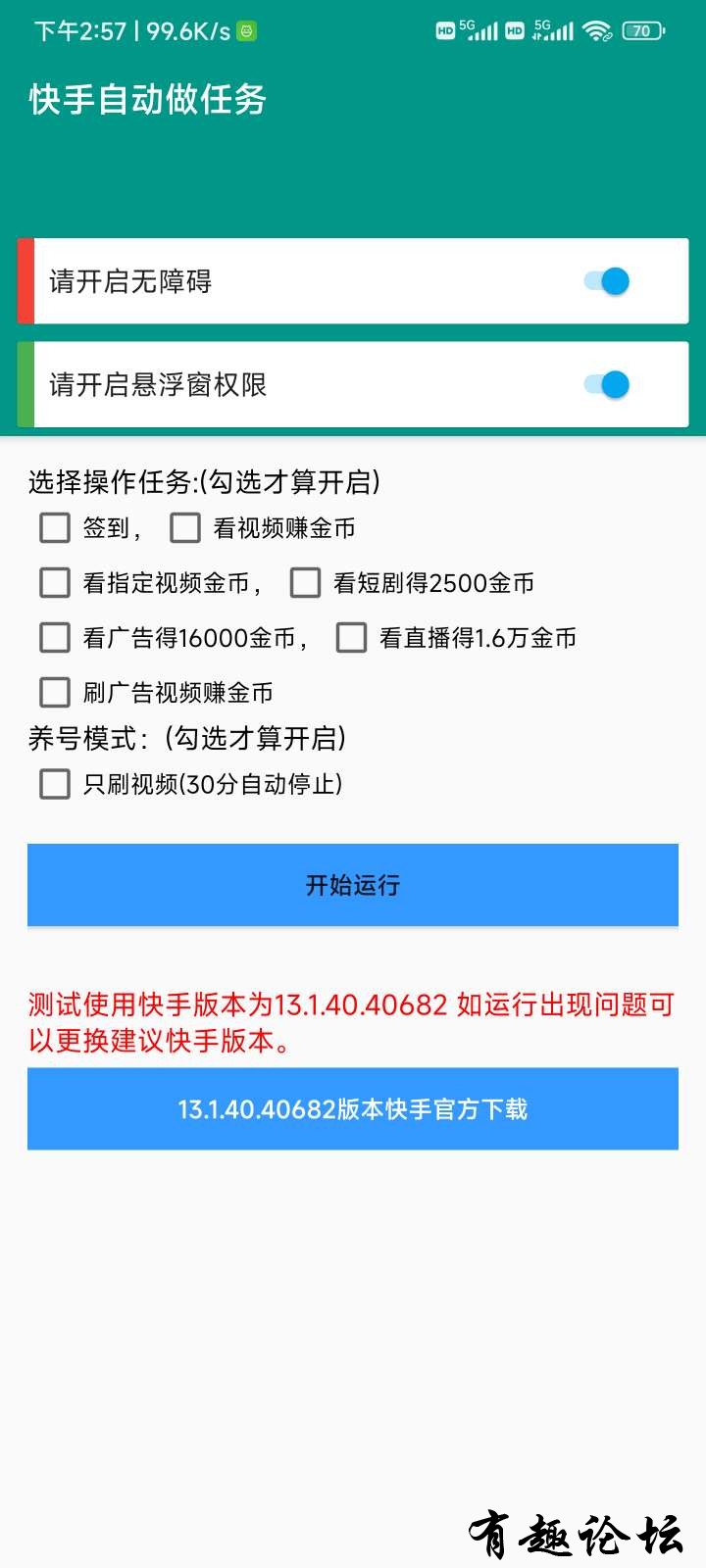
Task: Select the 看直播得1.6万金币 checkbox
Action: coord(351,638)
